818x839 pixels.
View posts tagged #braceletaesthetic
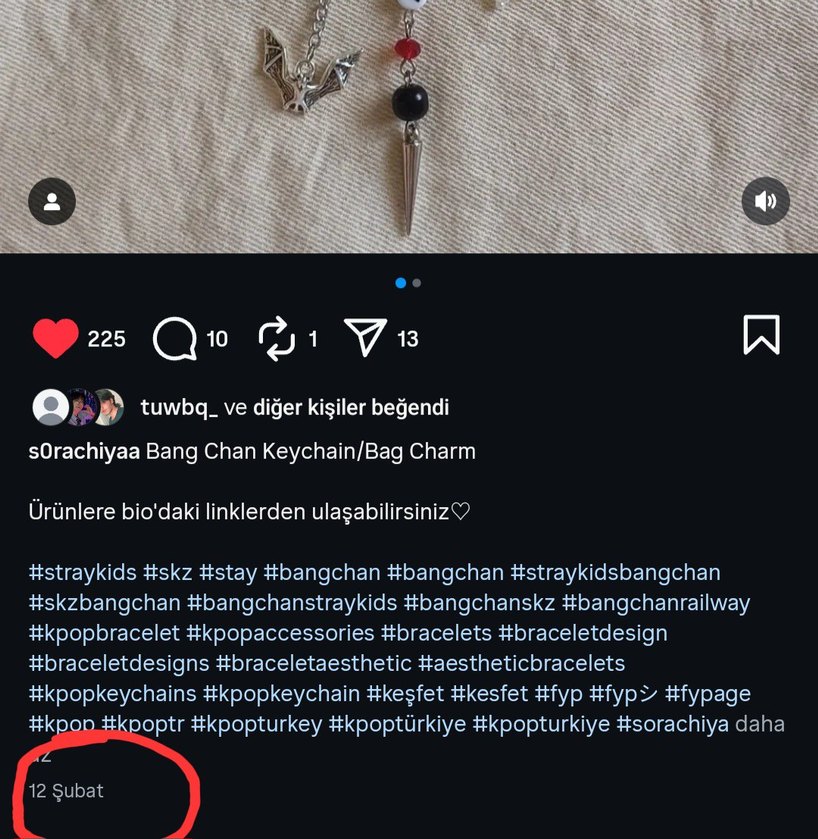point(314,663)
